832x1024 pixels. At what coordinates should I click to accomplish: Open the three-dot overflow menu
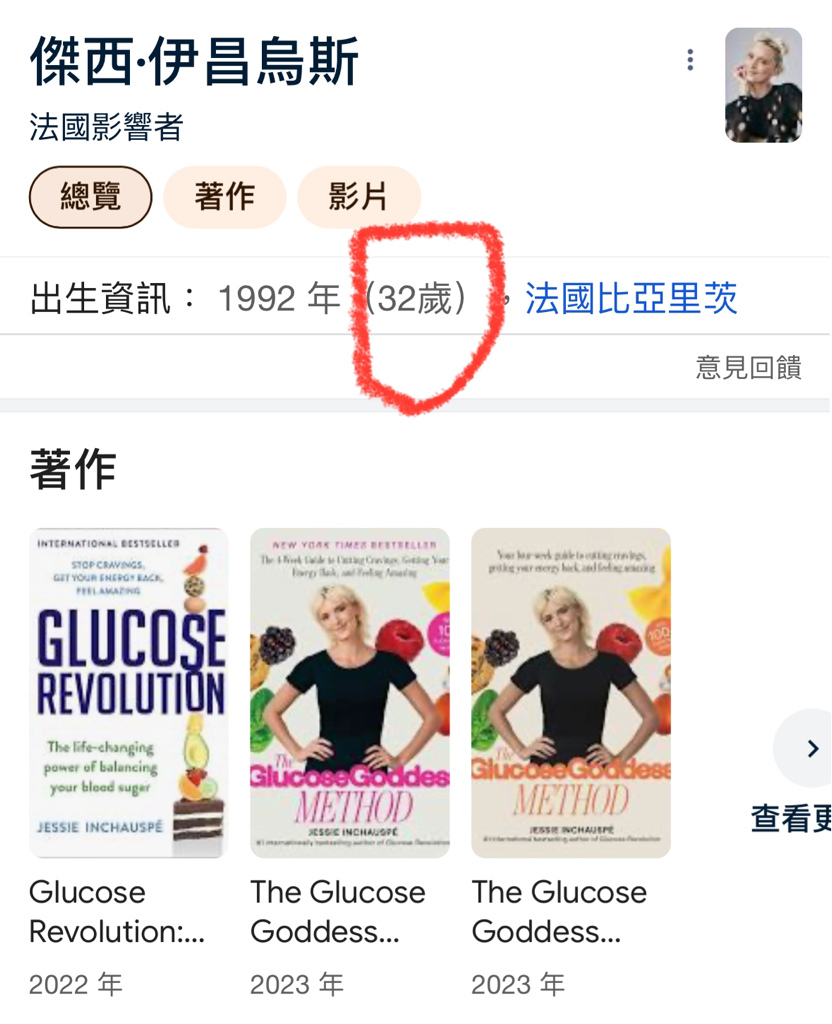[x=690, y=60]
